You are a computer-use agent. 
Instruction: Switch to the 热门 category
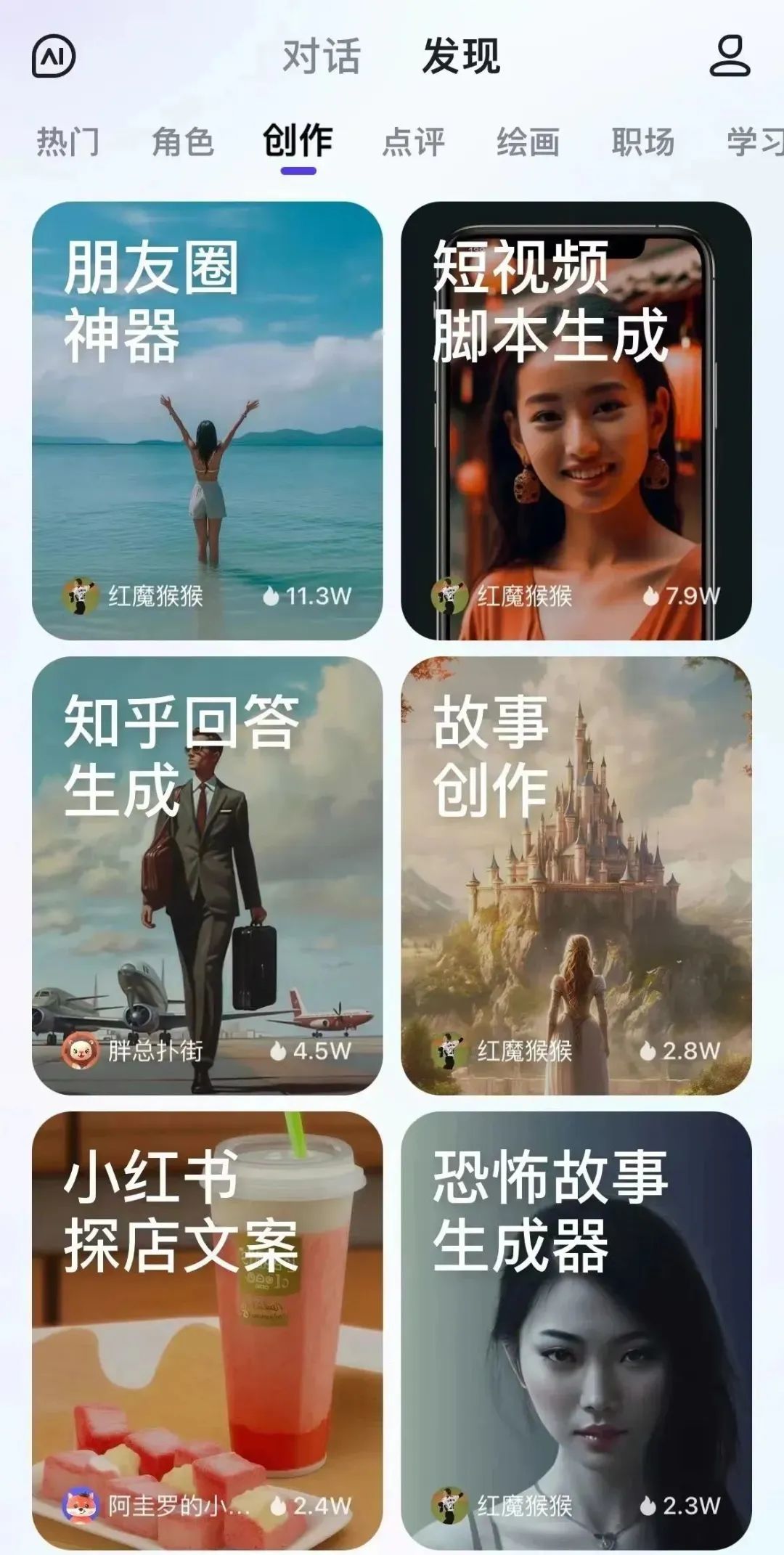[x=68, y=141]
